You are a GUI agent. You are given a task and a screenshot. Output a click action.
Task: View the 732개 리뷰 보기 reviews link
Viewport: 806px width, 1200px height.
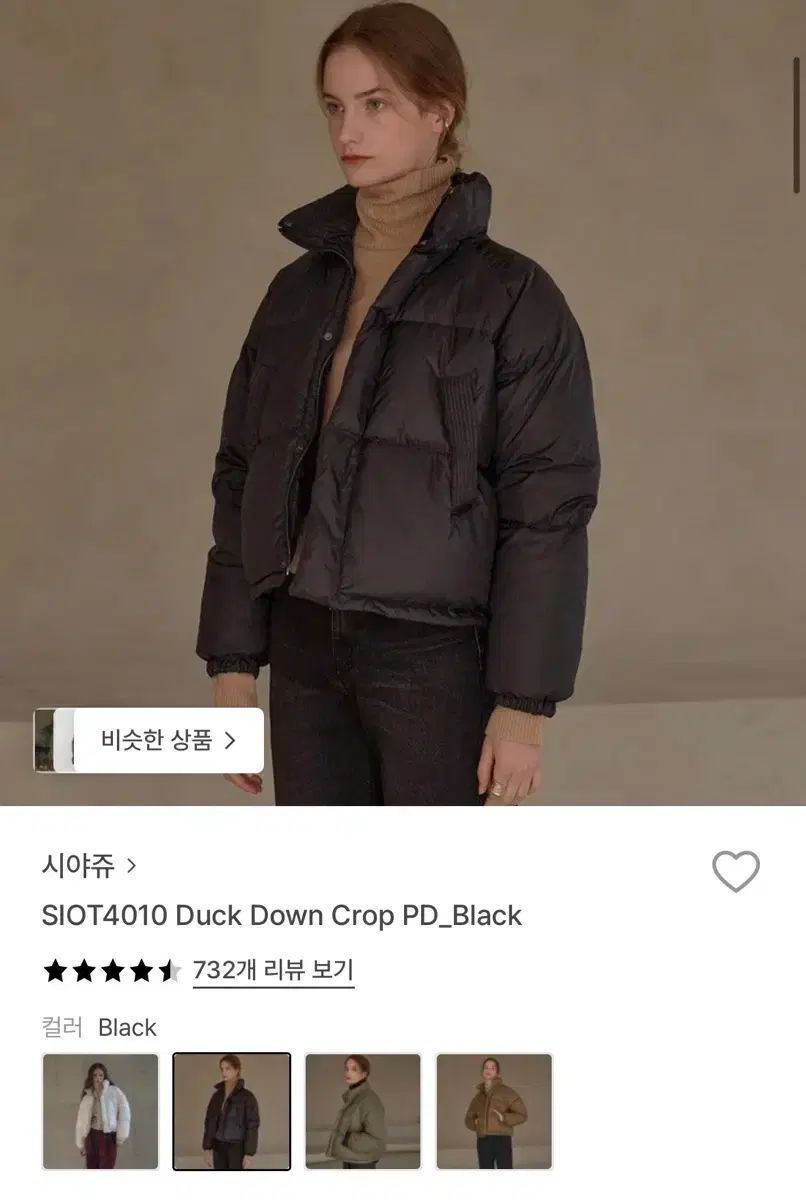coord(273,970)
